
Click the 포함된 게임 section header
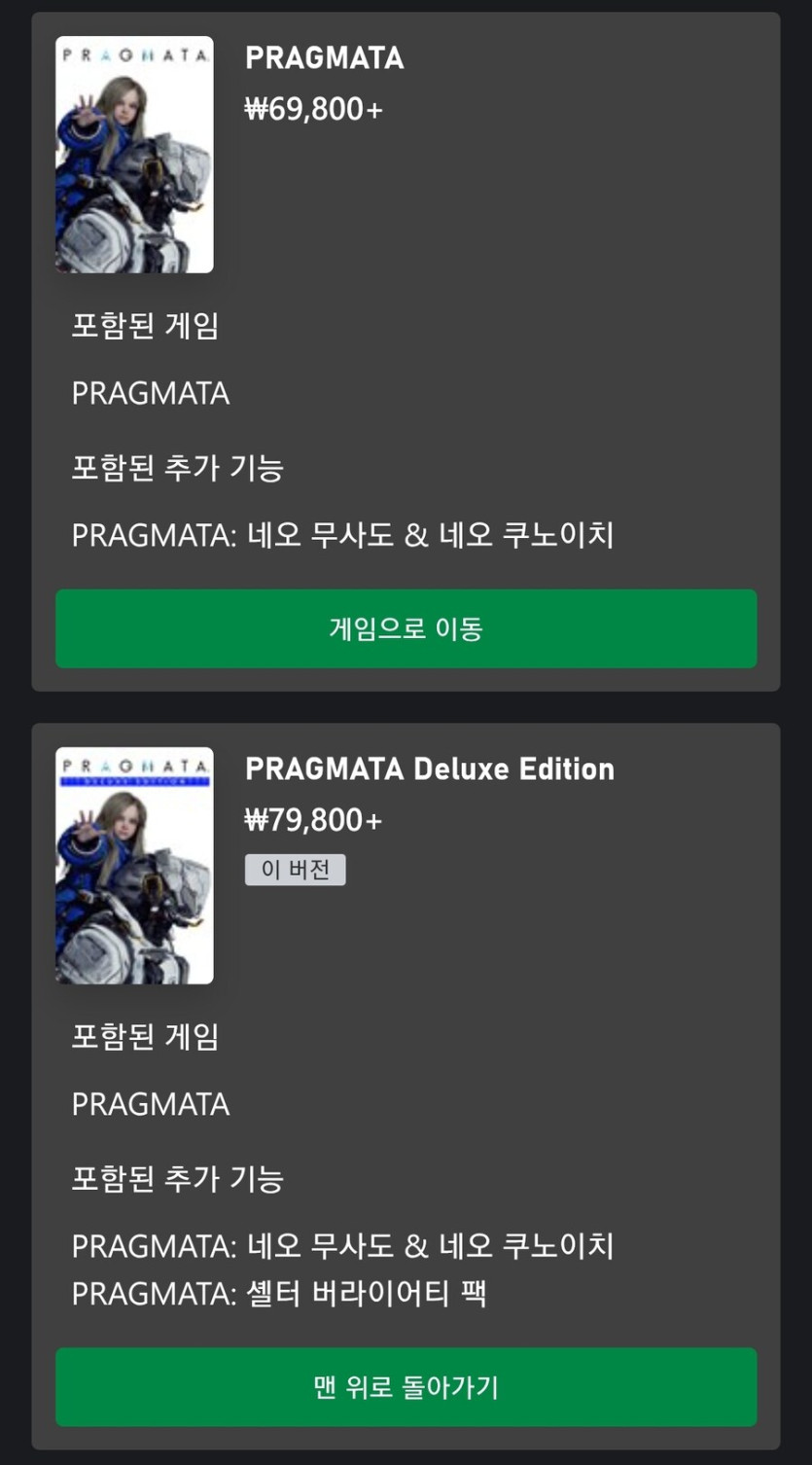point(144,328)
